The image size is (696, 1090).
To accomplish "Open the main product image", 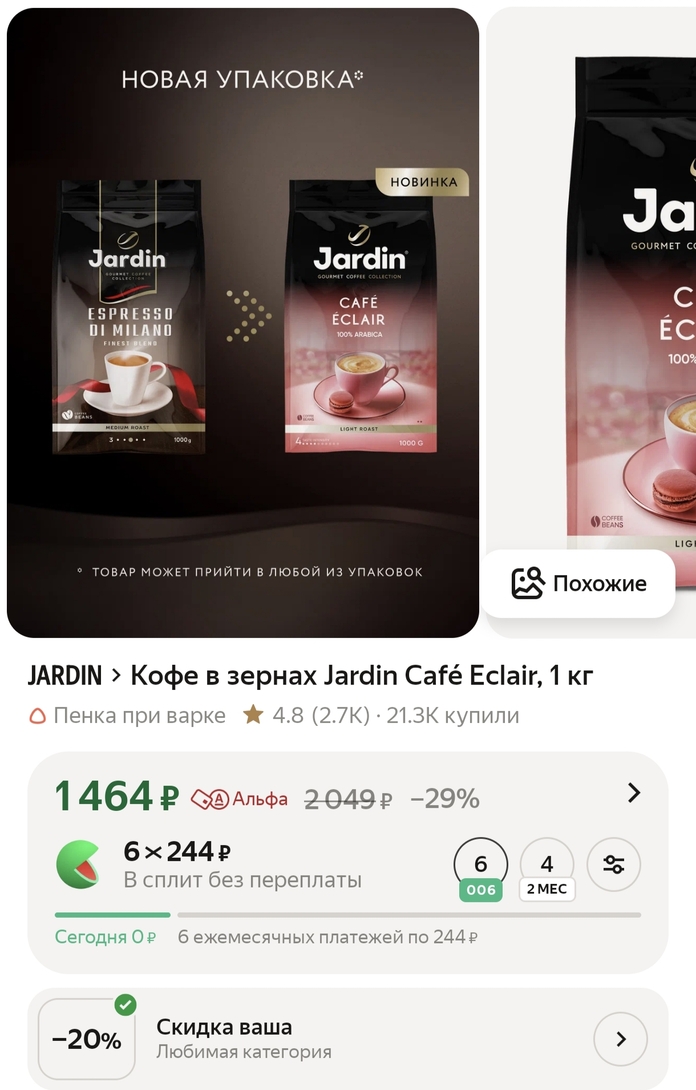I will coord(243,322).
